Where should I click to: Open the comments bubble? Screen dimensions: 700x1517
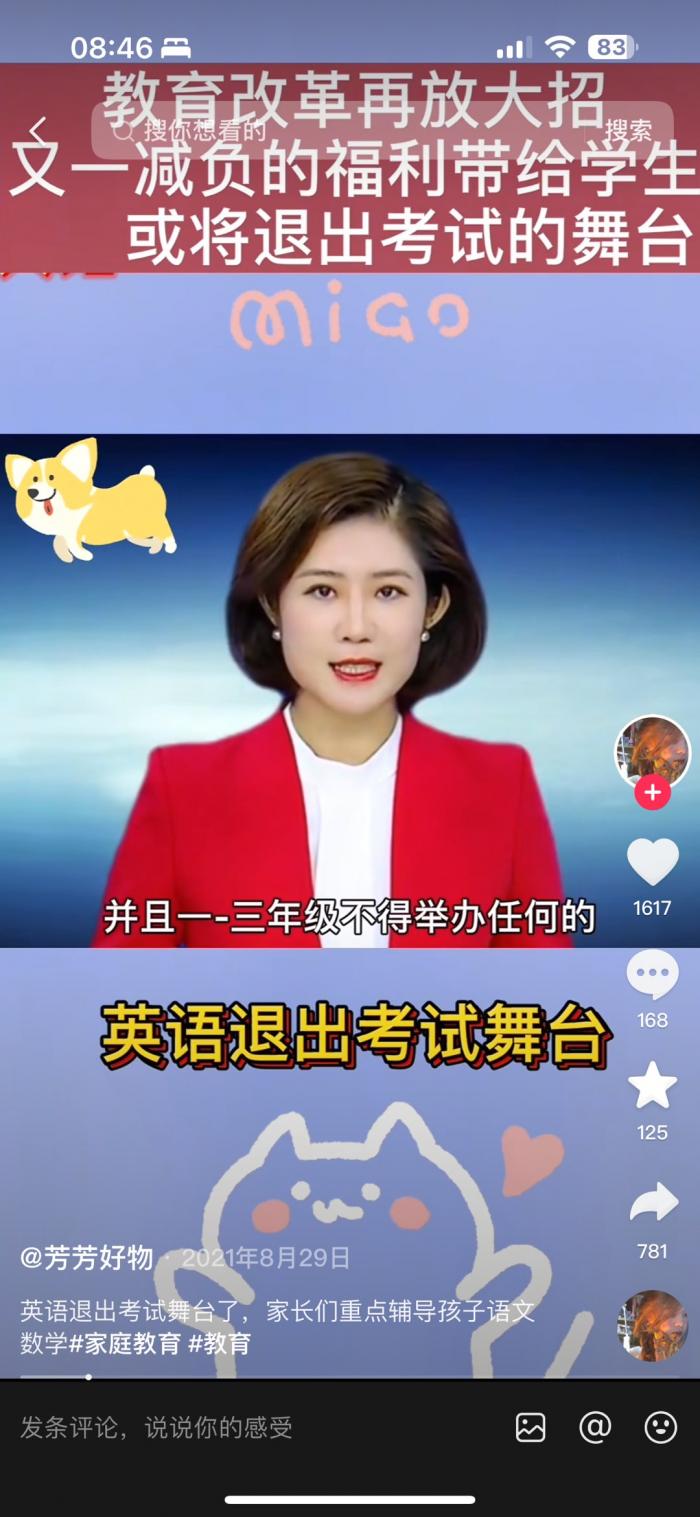click(652, 974)
